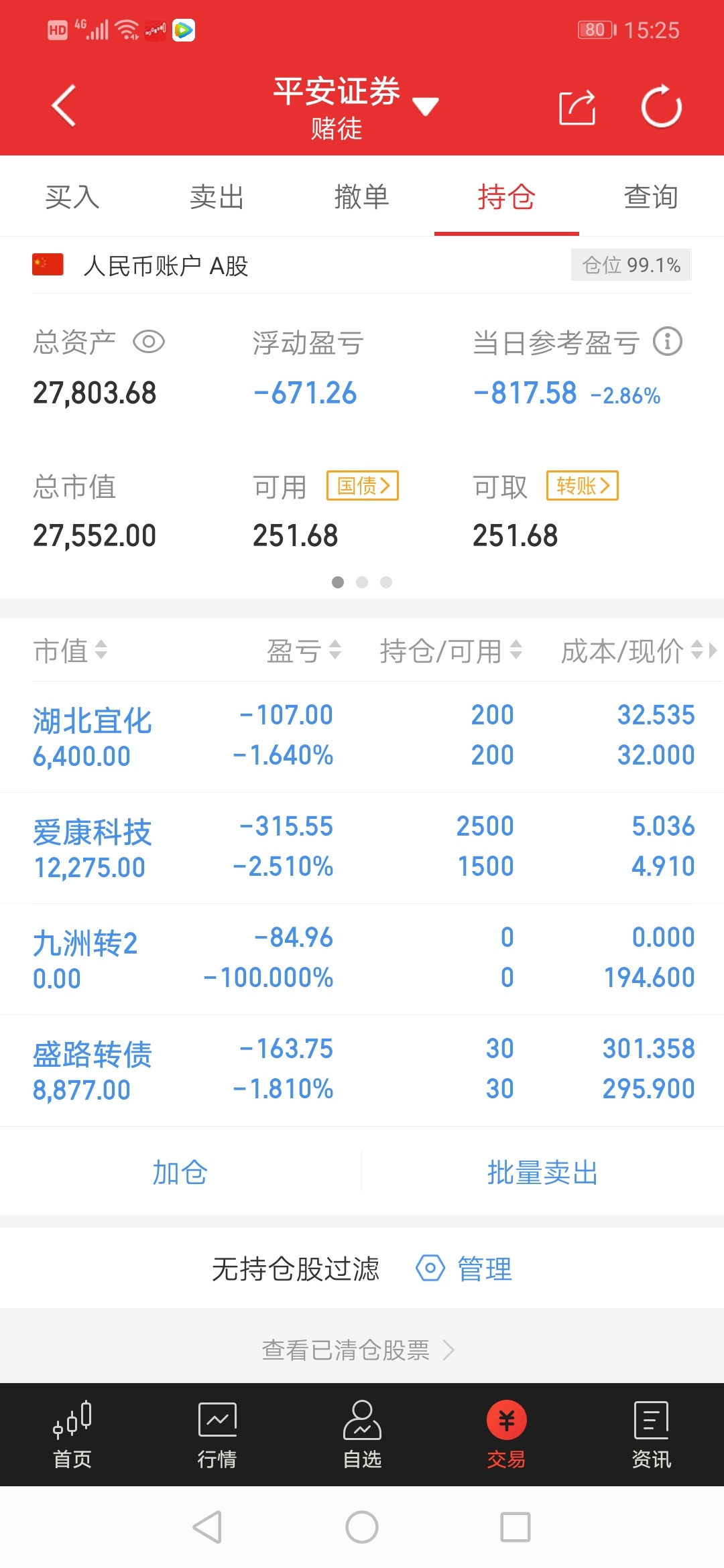
Task: Tap the 加仓 button
Action: [x=180, y=1172]
